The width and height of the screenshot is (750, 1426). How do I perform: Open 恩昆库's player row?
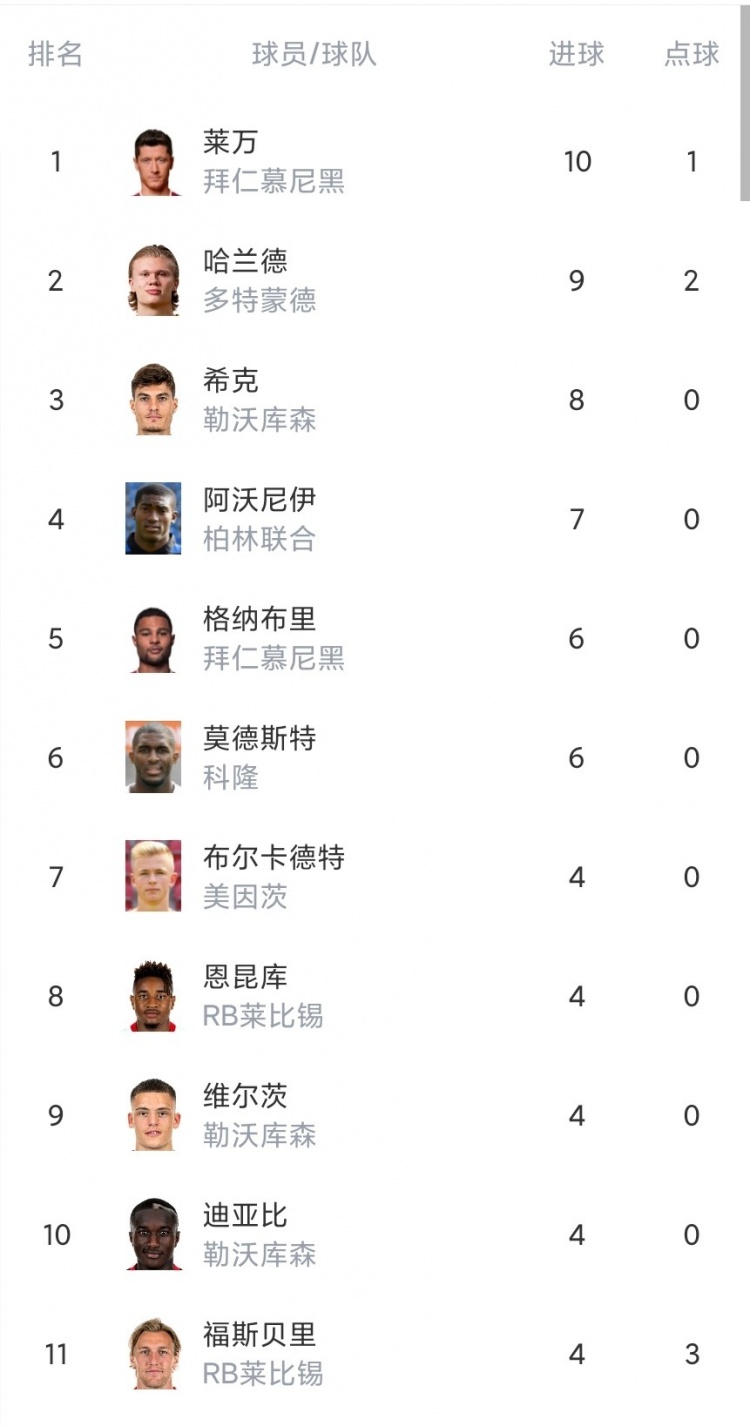click(x=375, y=996)
